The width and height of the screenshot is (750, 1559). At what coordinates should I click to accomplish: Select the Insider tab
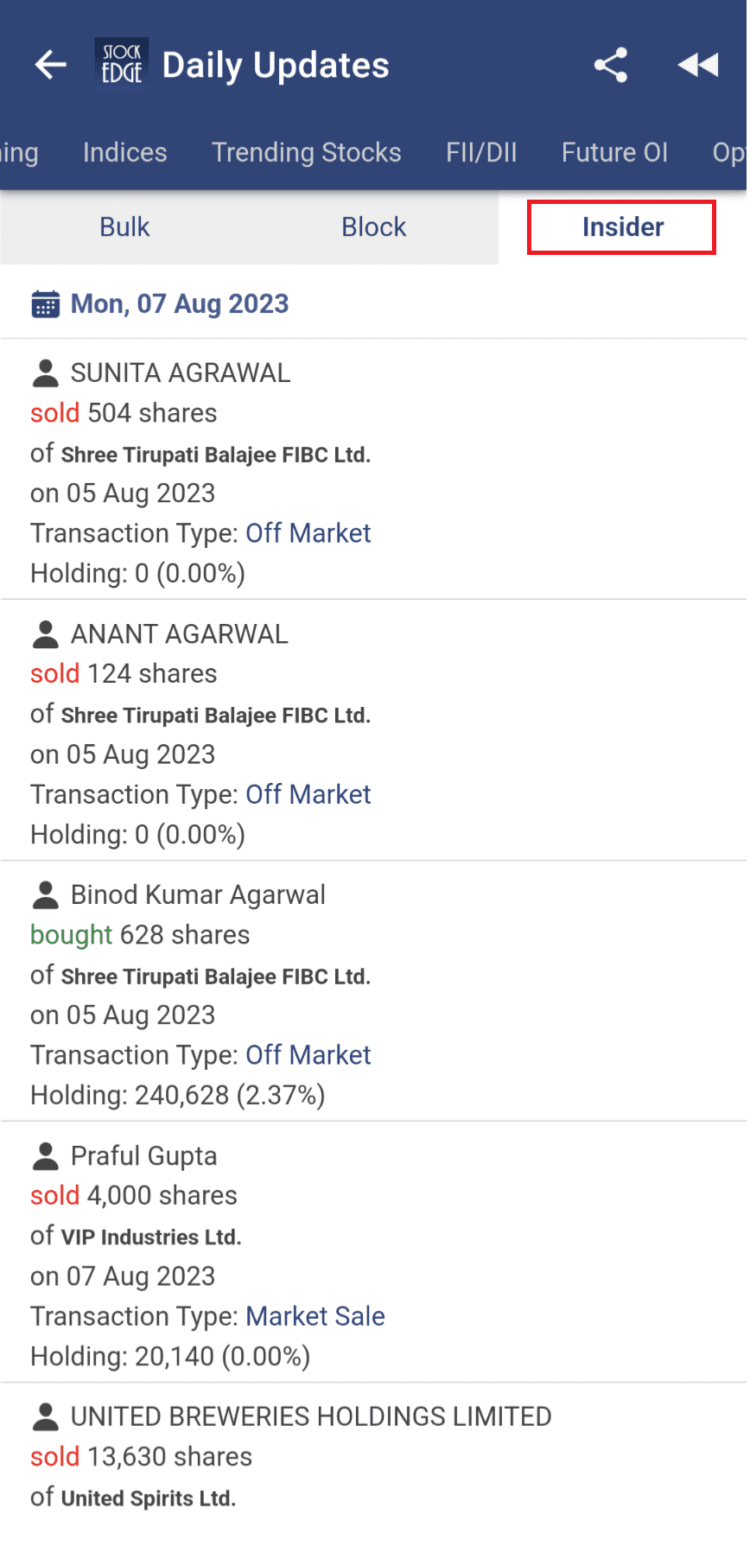pos(621,227)
